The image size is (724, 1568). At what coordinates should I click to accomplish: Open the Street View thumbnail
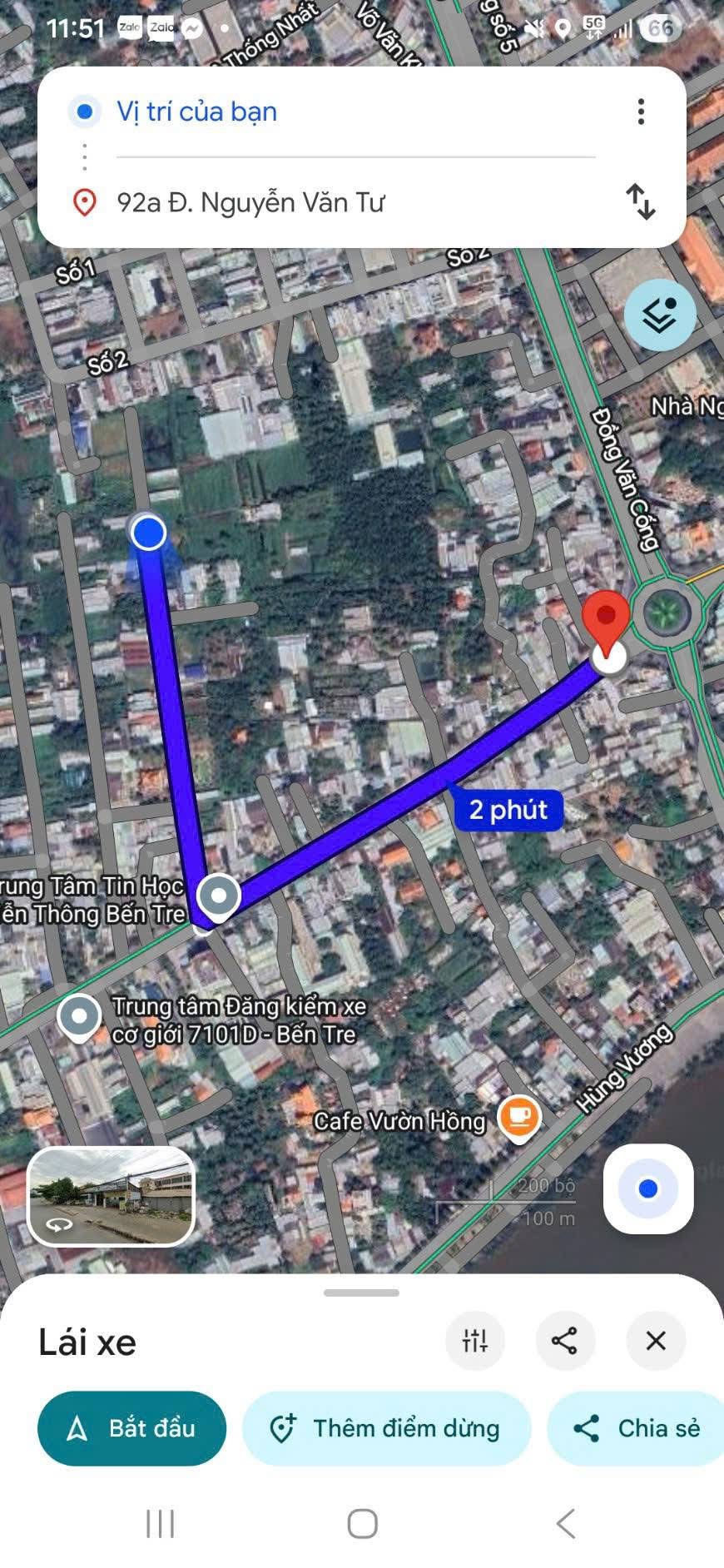pos(112,1196)
